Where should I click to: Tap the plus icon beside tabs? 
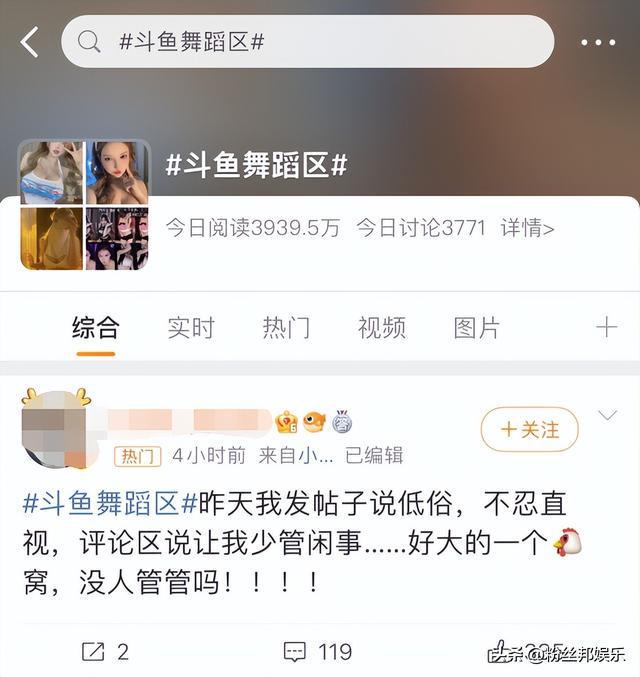(606, 327)
